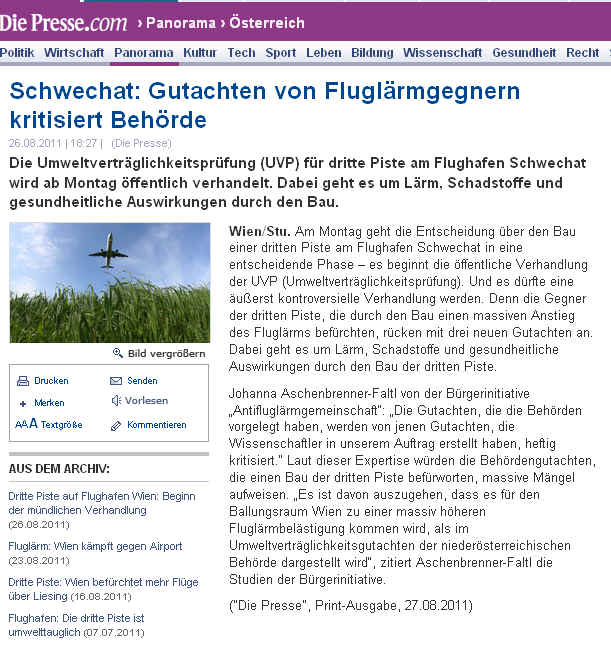Go to the Kultur section
Image resolution: width=611 pixels, height=645 pixels.
[200, 53]
